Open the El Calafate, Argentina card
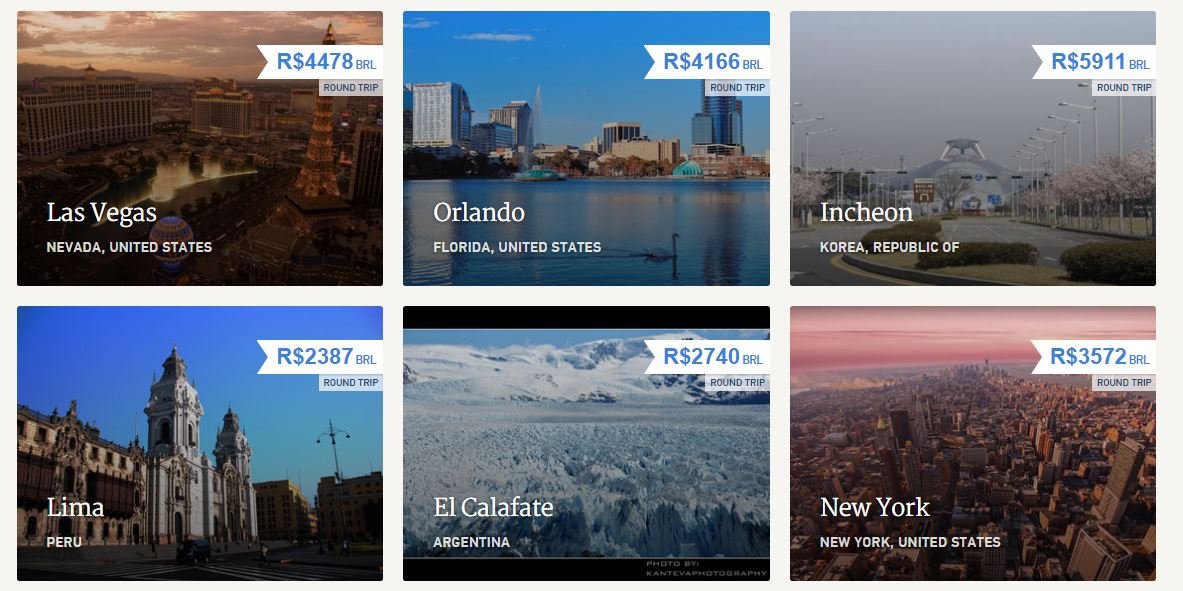 pos(586,443)
